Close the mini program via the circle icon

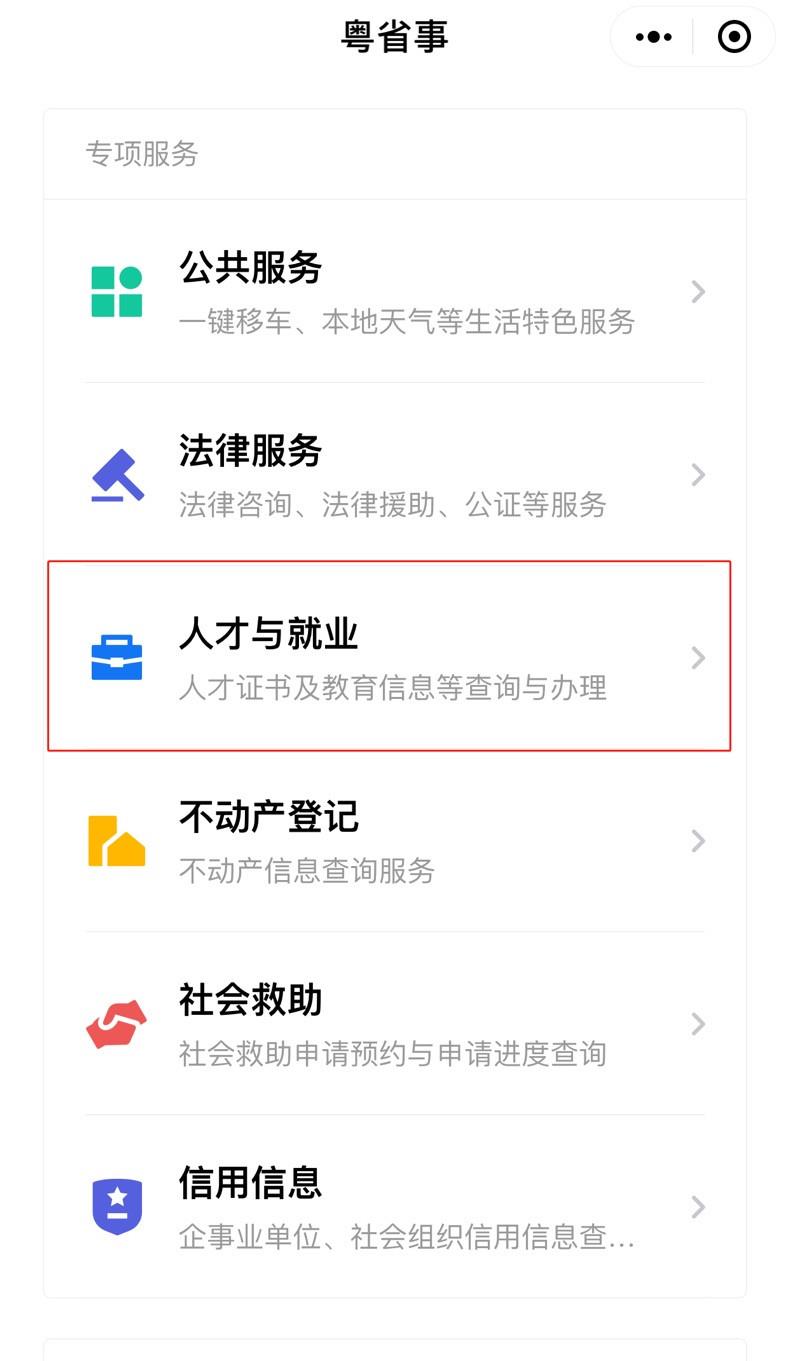click(734, 38)
